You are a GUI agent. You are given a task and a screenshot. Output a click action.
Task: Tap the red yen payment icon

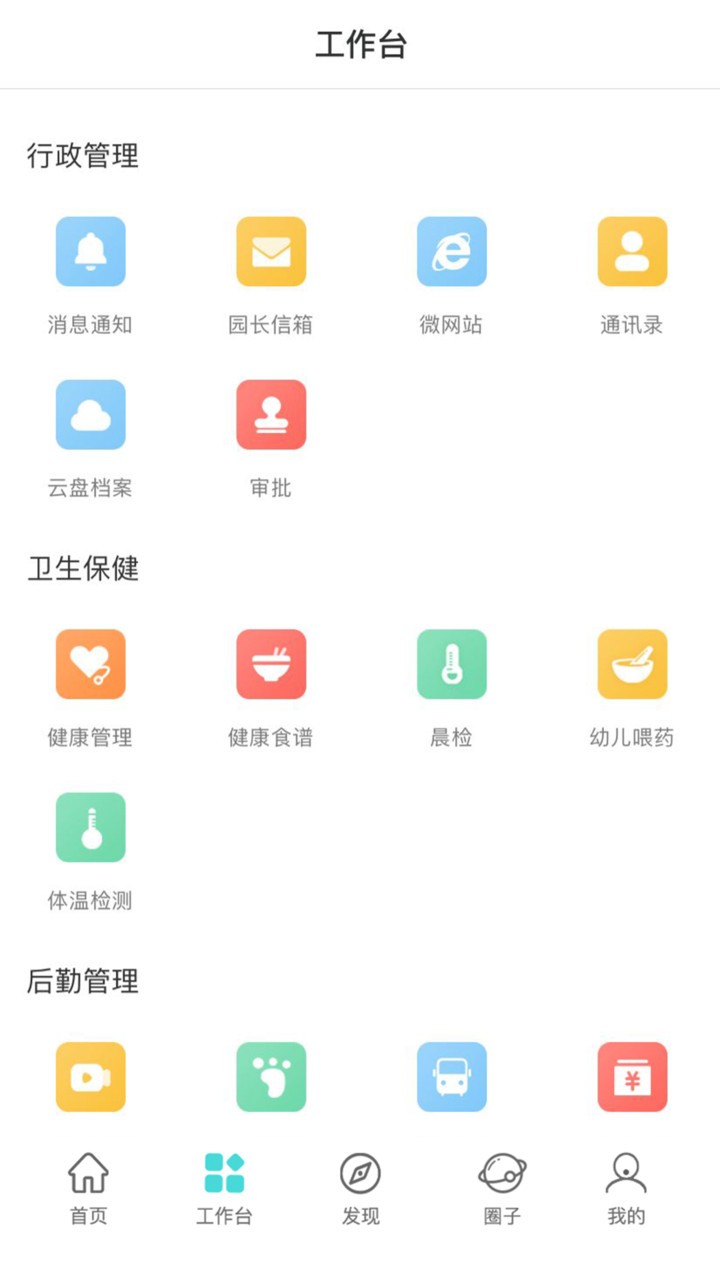pyautogui.click(x=632, y=1077)
